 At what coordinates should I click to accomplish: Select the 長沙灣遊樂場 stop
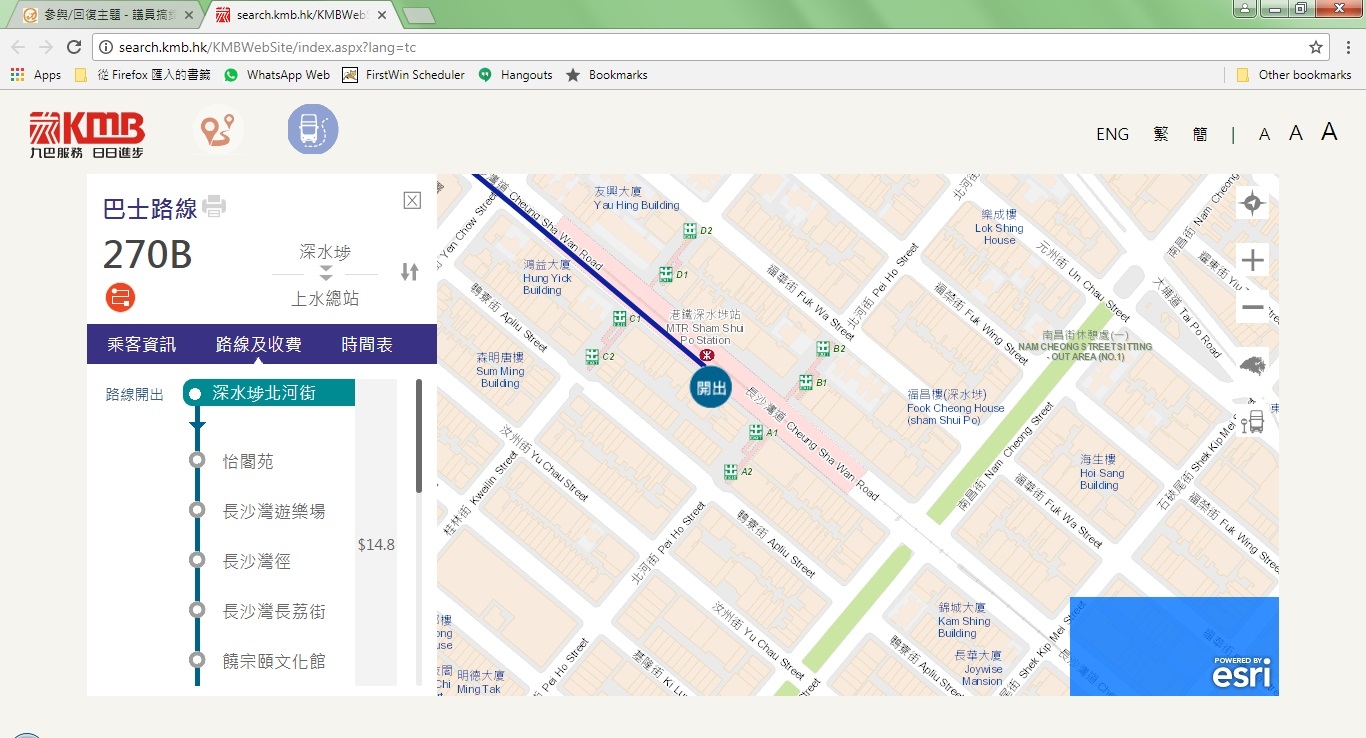[x=273, y=512]
